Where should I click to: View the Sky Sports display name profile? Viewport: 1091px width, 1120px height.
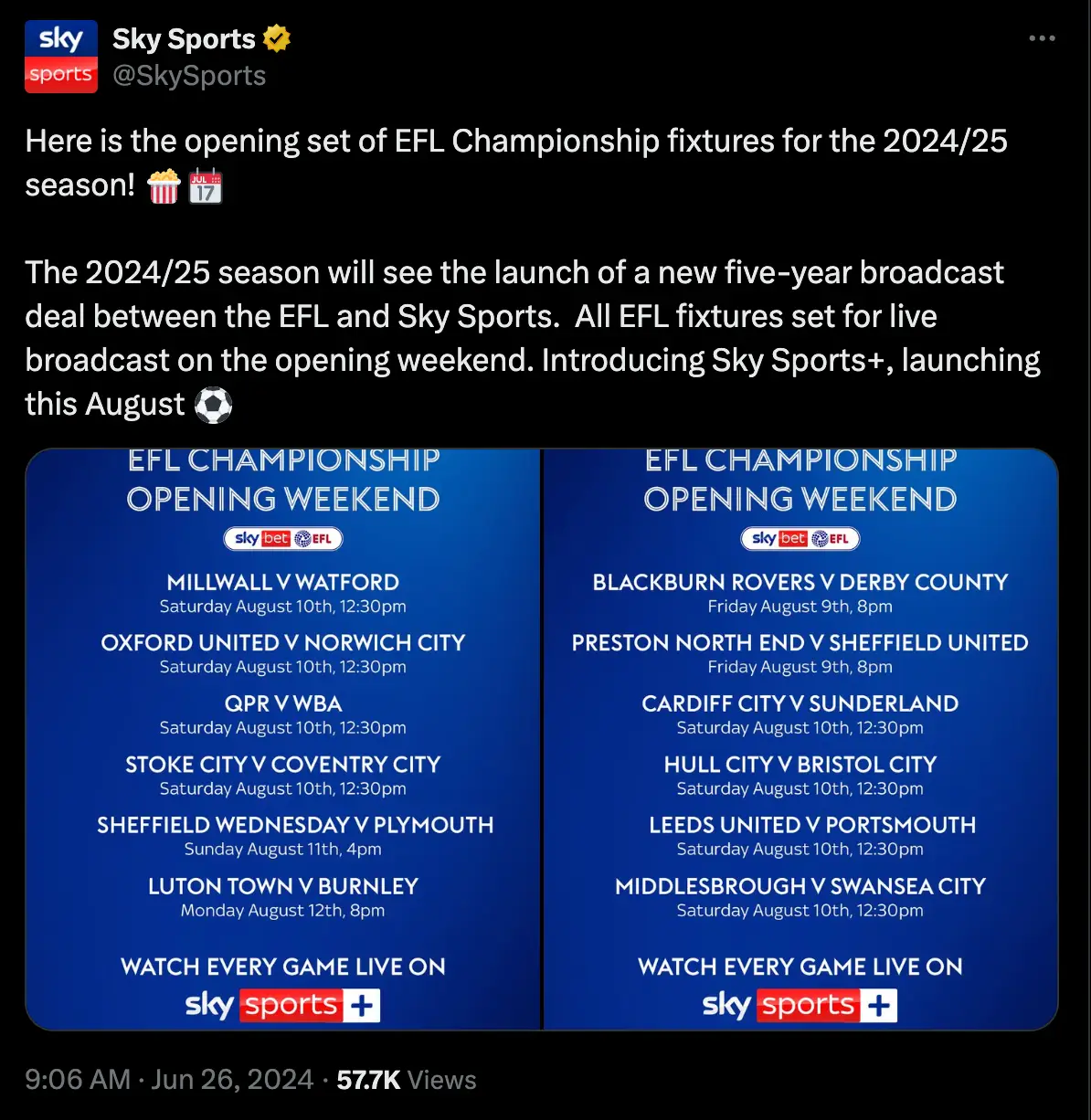pos(184,38)
